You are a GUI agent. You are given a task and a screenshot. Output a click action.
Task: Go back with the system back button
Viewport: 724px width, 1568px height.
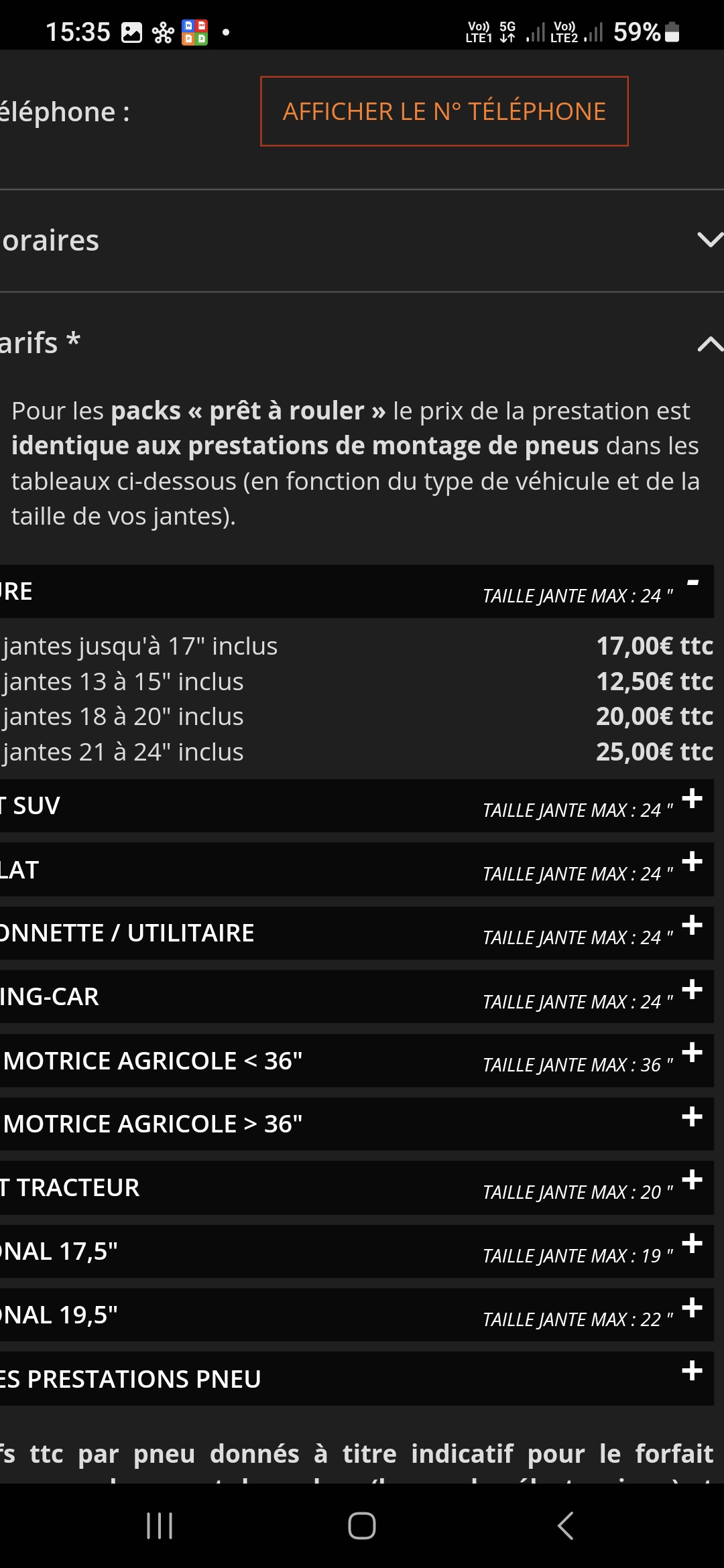coord(565,1526)
